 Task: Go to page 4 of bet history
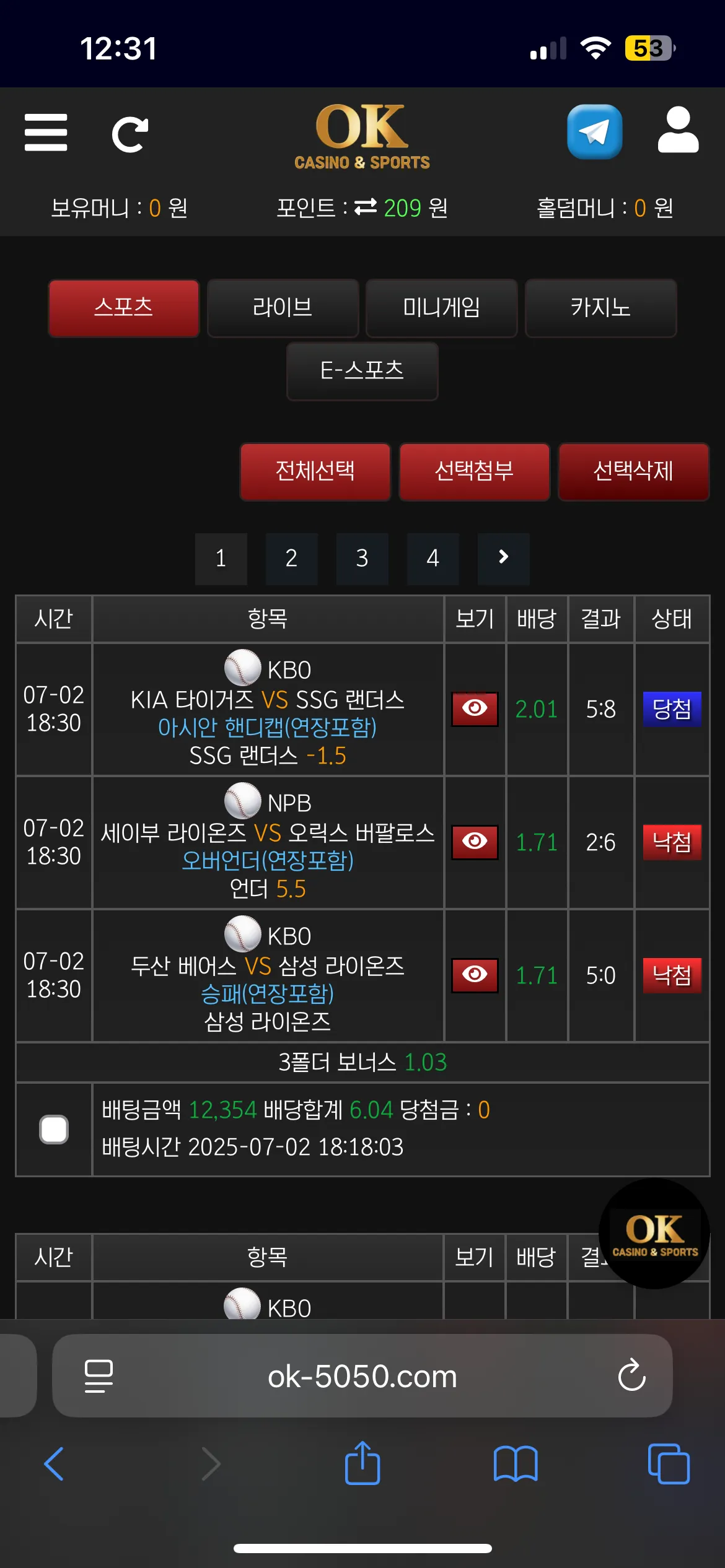[433, 559]
